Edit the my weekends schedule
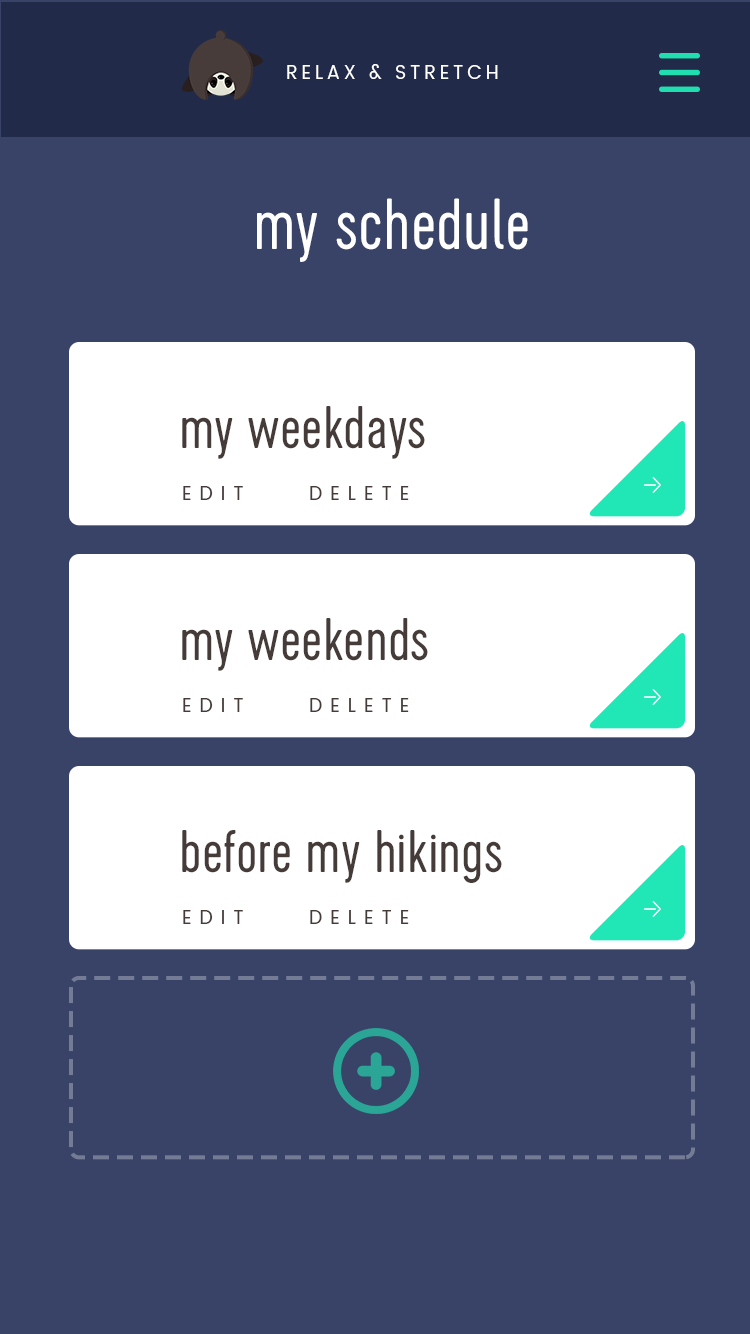Image resolution: width=750 pixels, height=1334 pixels. 214,705
